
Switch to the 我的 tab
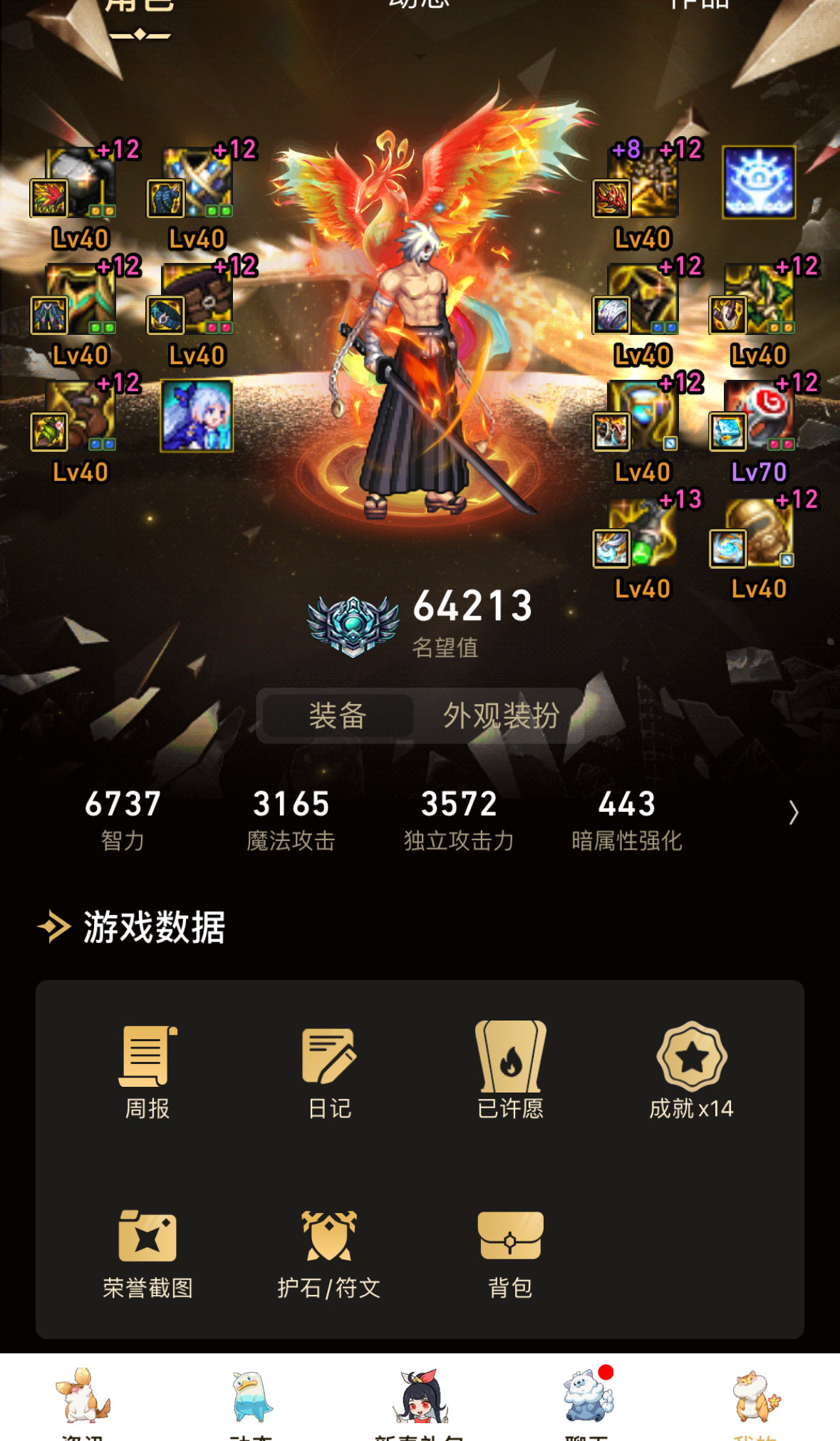(x=756, y=1400)
